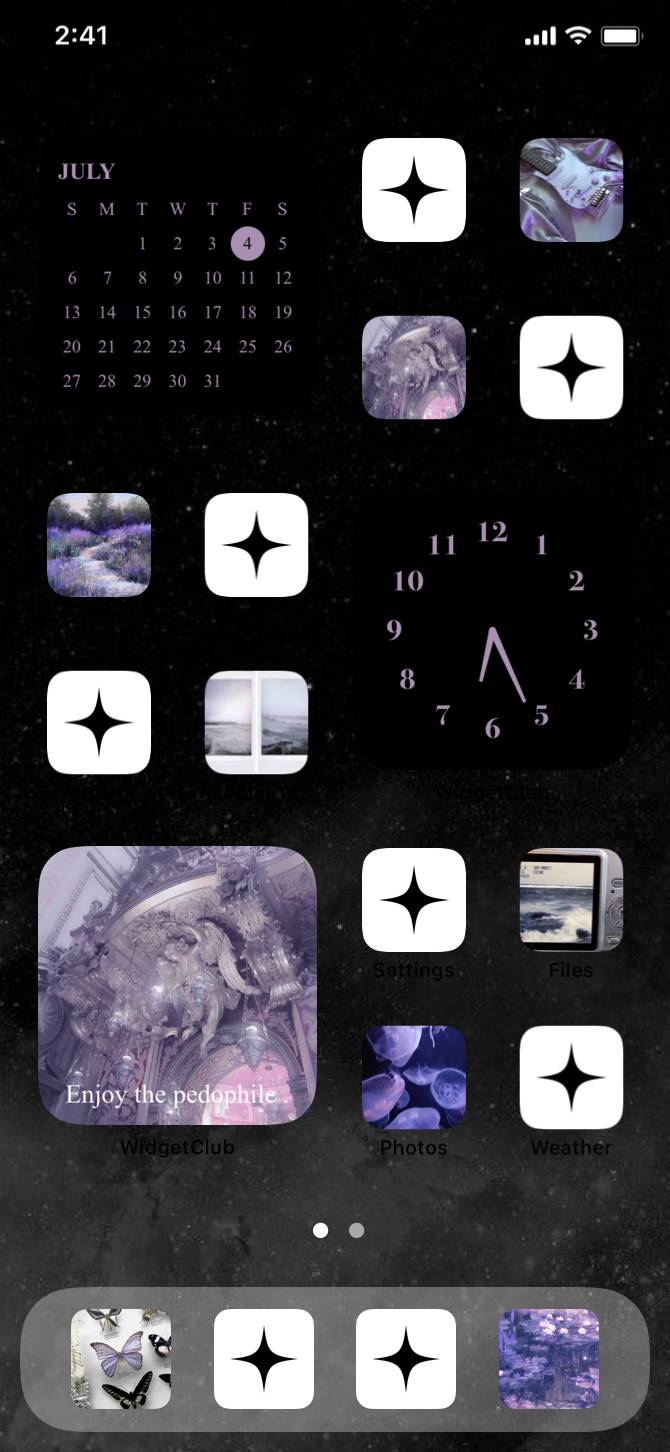The height and width of the screenshot is (1452, 670).
Task: Launch the butterfly icon app in dock
Action: coord(121,1358)
